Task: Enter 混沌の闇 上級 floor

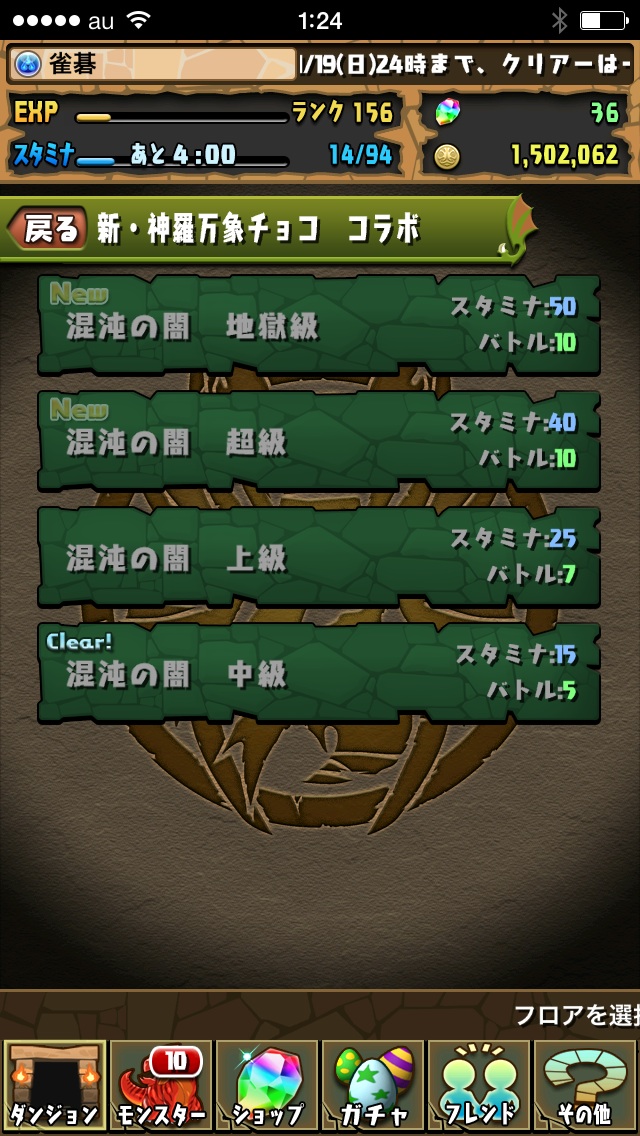Action: (319, 557)
